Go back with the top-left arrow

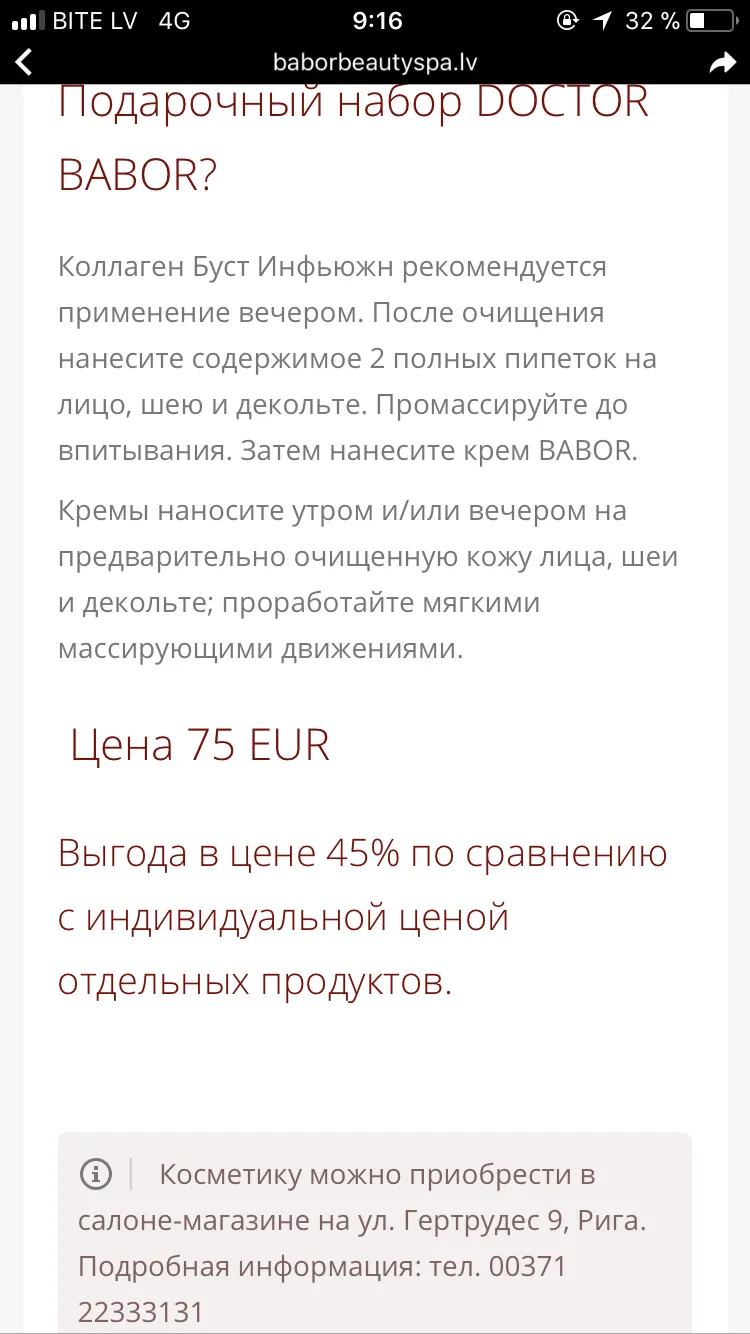[24, 62]
